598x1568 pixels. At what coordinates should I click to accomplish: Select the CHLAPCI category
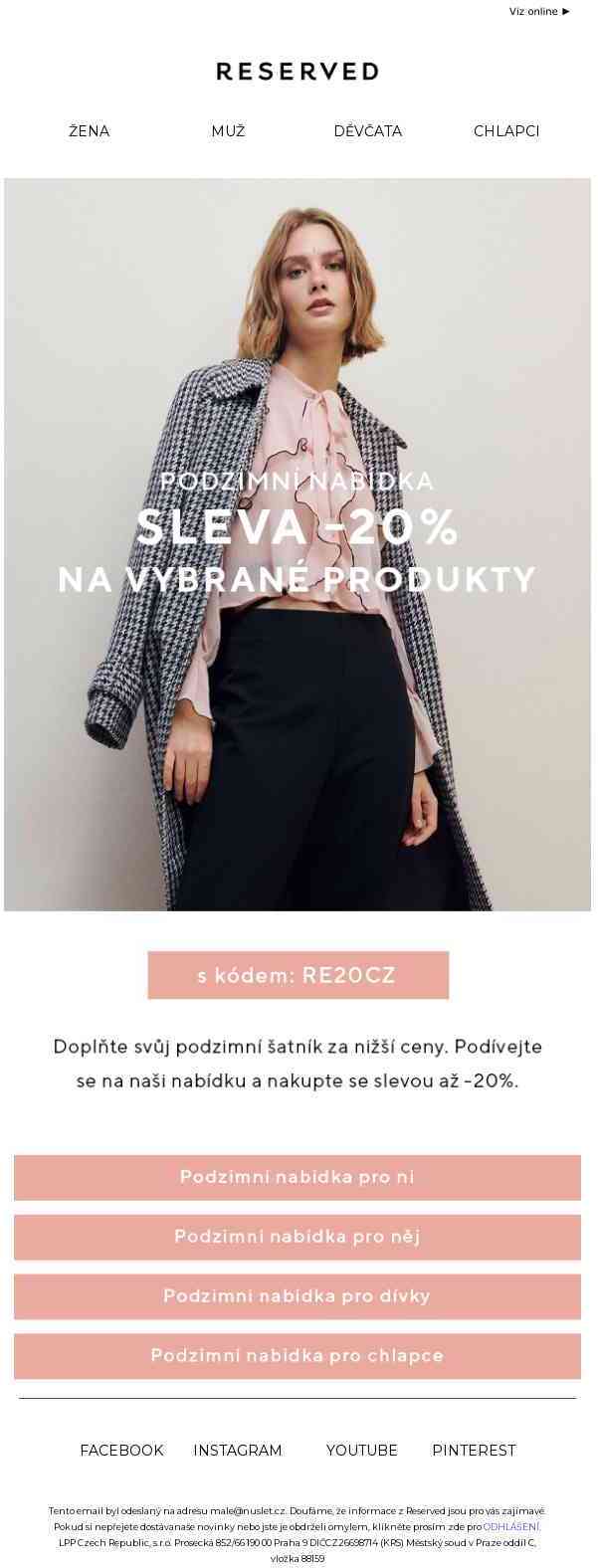click(506, 131)
